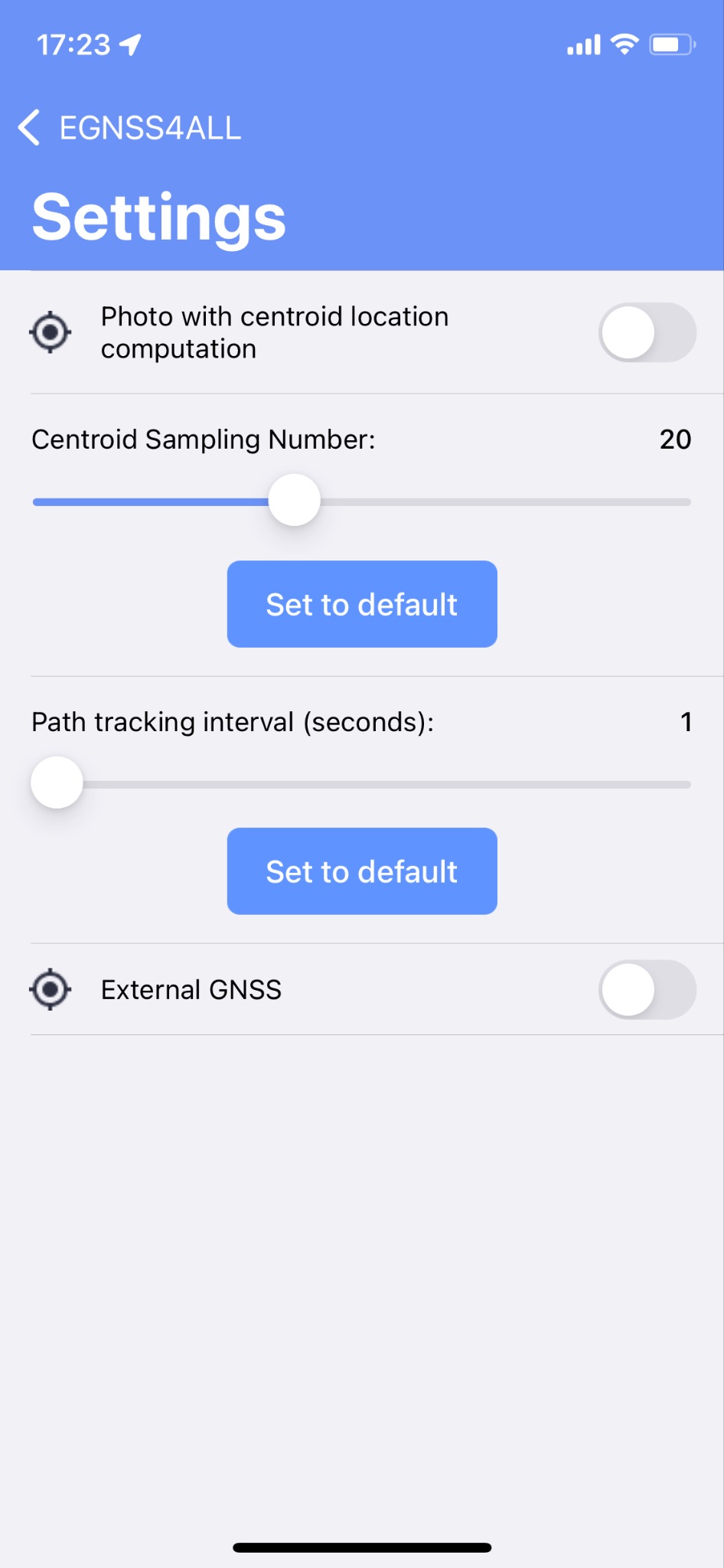
Task: Enable photo with centroid location computation
Action: [647, 332]
